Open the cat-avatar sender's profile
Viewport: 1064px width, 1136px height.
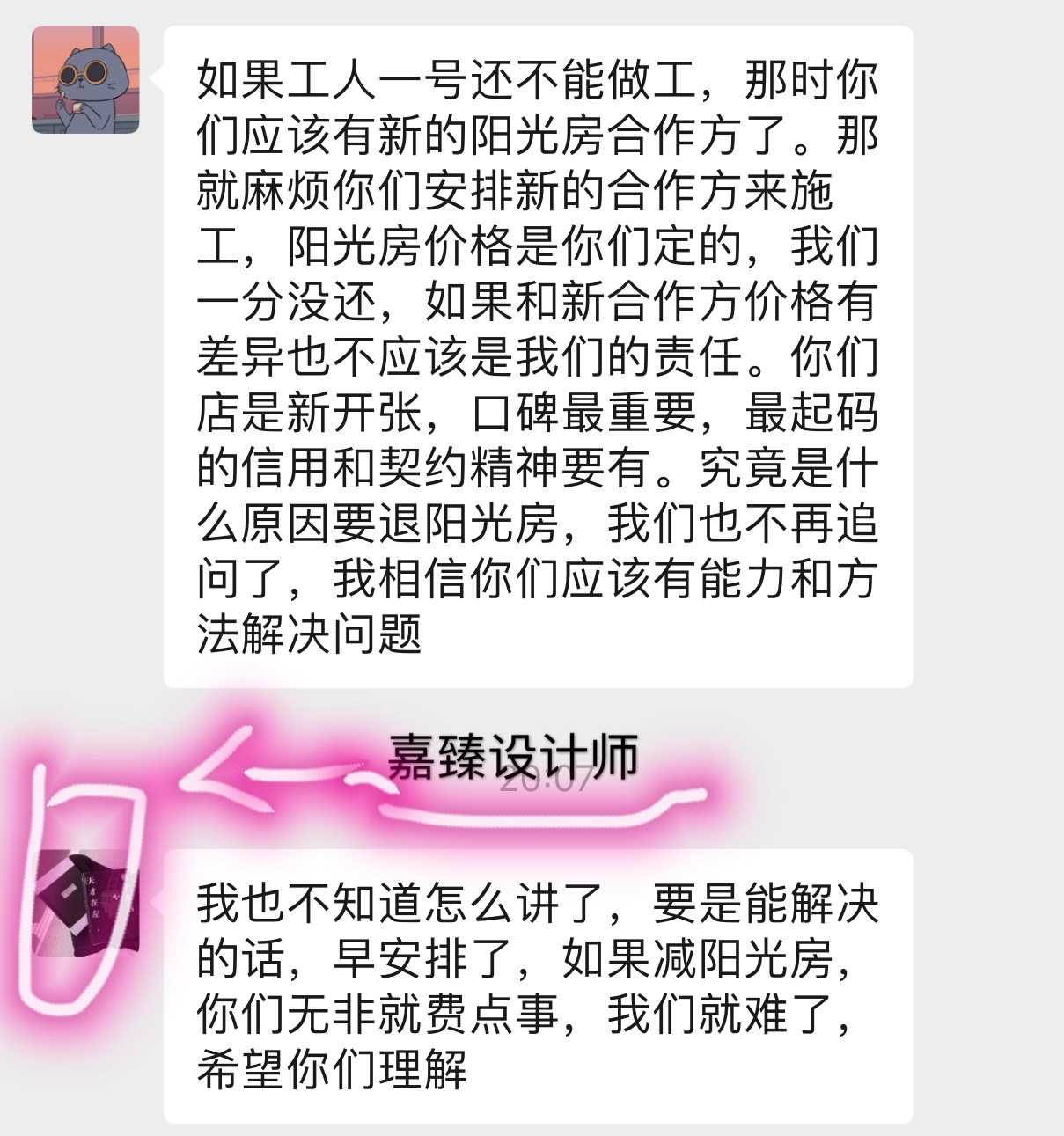click(85, 80)
